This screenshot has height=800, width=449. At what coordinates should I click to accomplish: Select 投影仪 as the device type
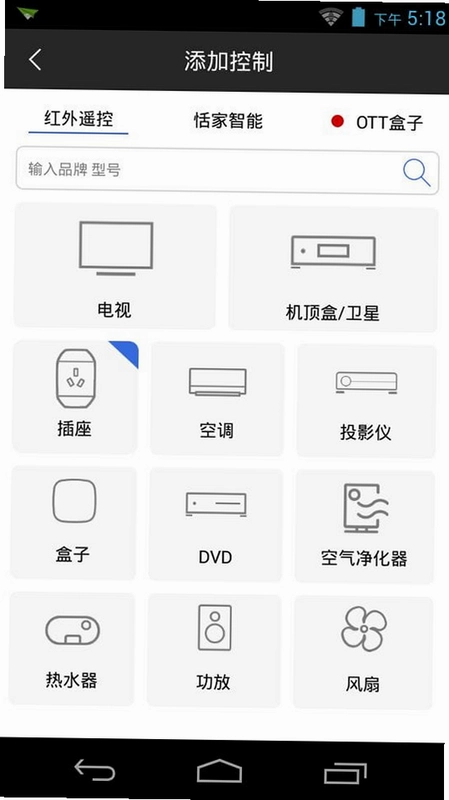[x=366, y=401]
